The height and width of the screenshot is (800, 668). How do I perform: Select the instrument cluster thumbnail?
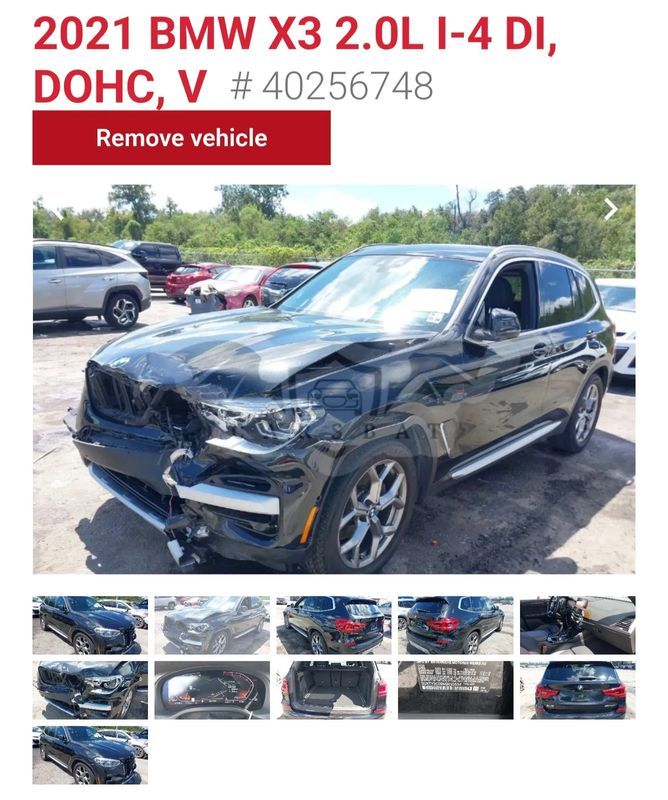tap(212, 690)
